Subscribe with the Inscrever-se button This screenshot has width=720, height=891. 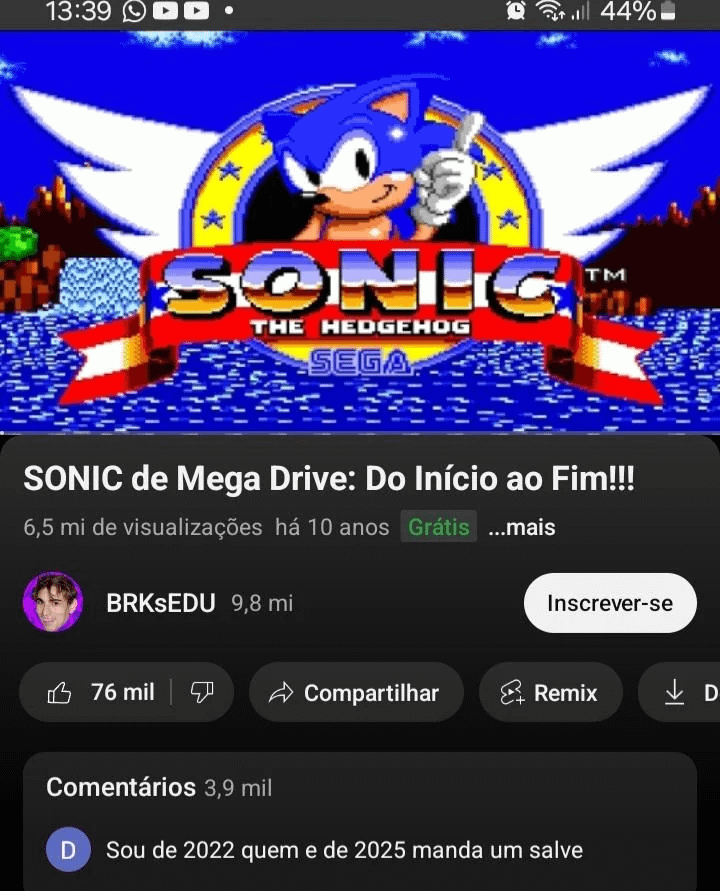(610, 603)
